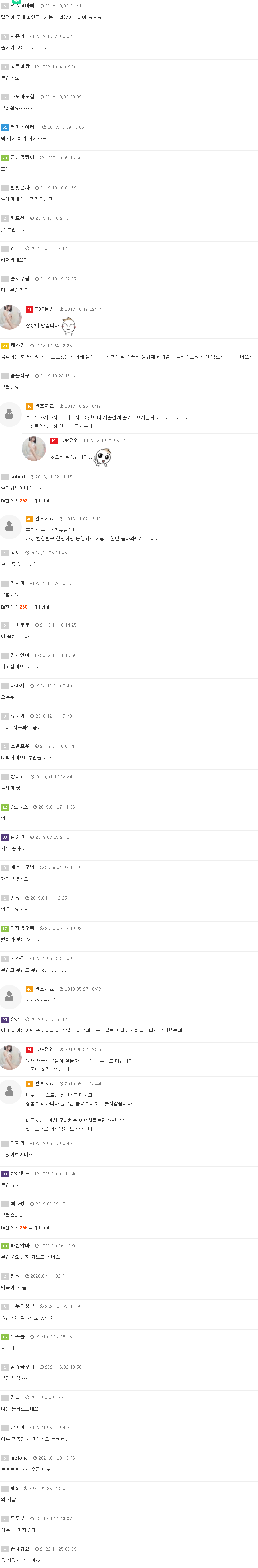Screen dimensions: 258x1568
Task: Open suberf's profile name link
Action: click(18, 477)
